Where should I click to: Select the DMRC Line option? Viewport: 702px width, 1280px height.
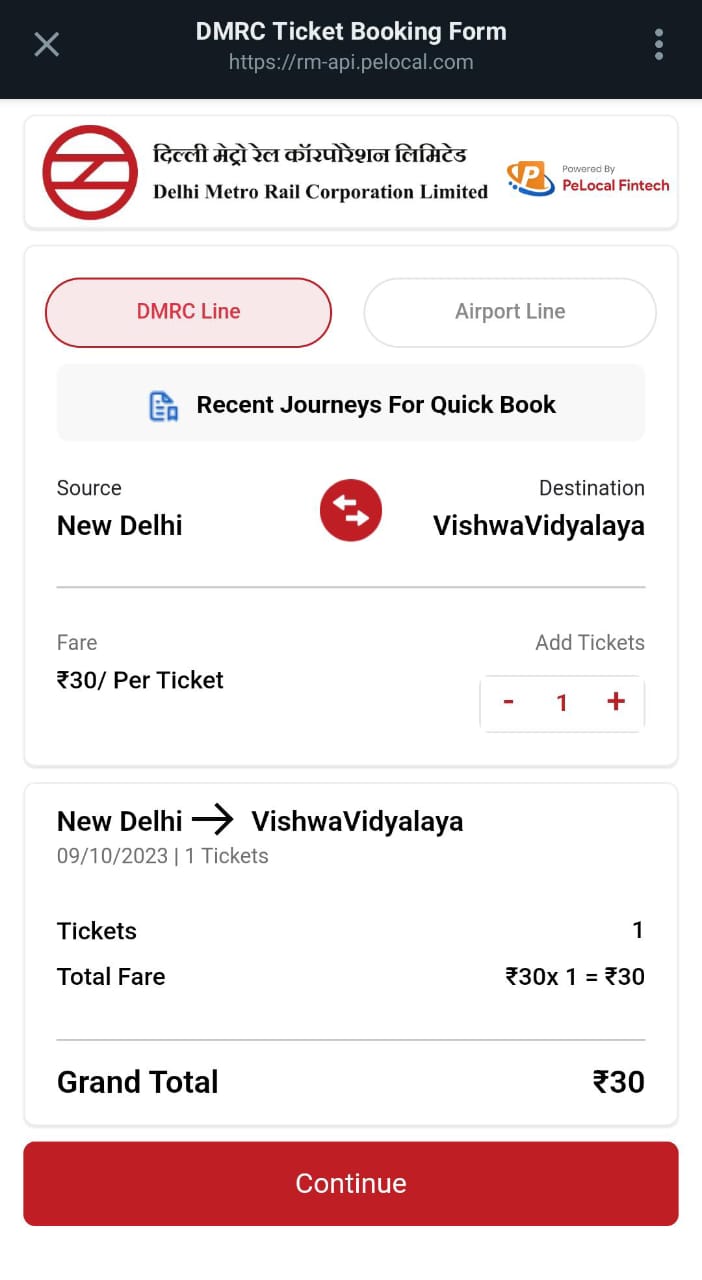[188, 312]
